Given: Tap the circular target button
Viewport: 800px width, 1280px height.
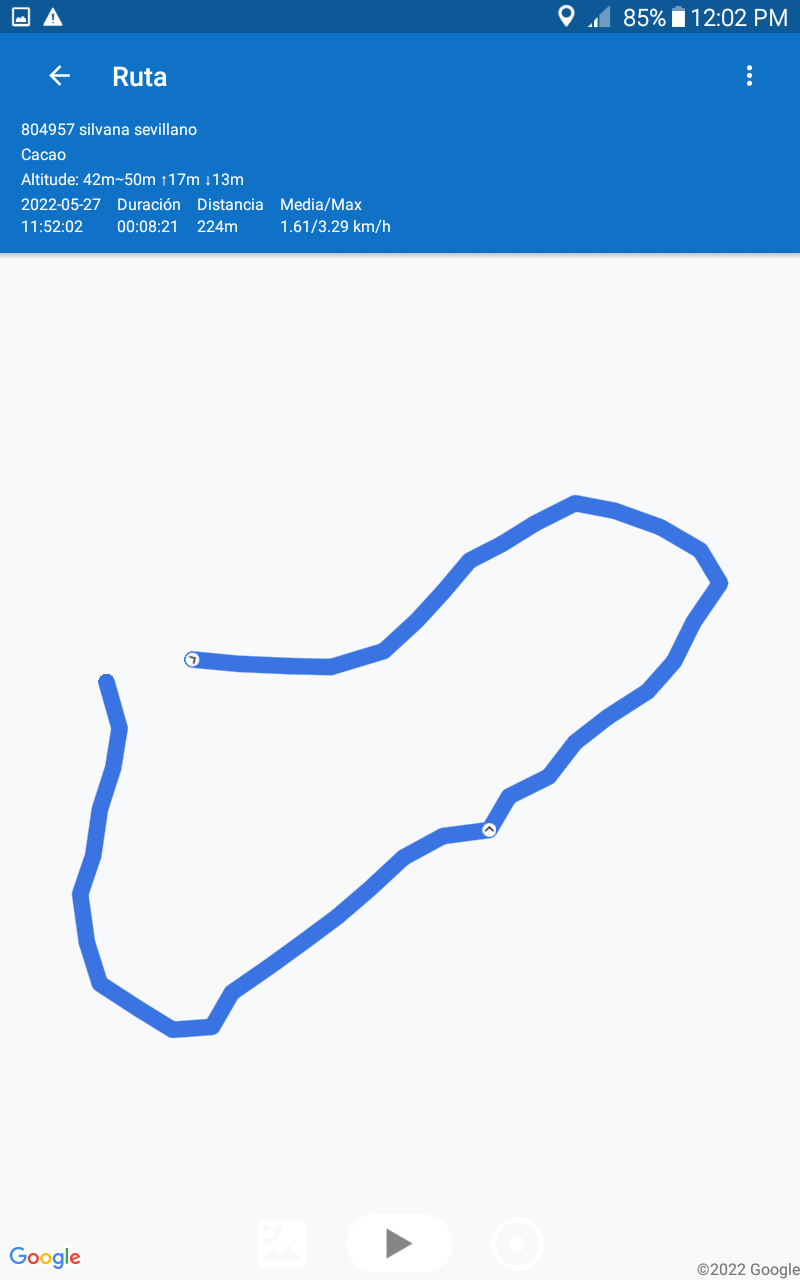Looking at the screenshot, I should click(x=517, y=1244).
